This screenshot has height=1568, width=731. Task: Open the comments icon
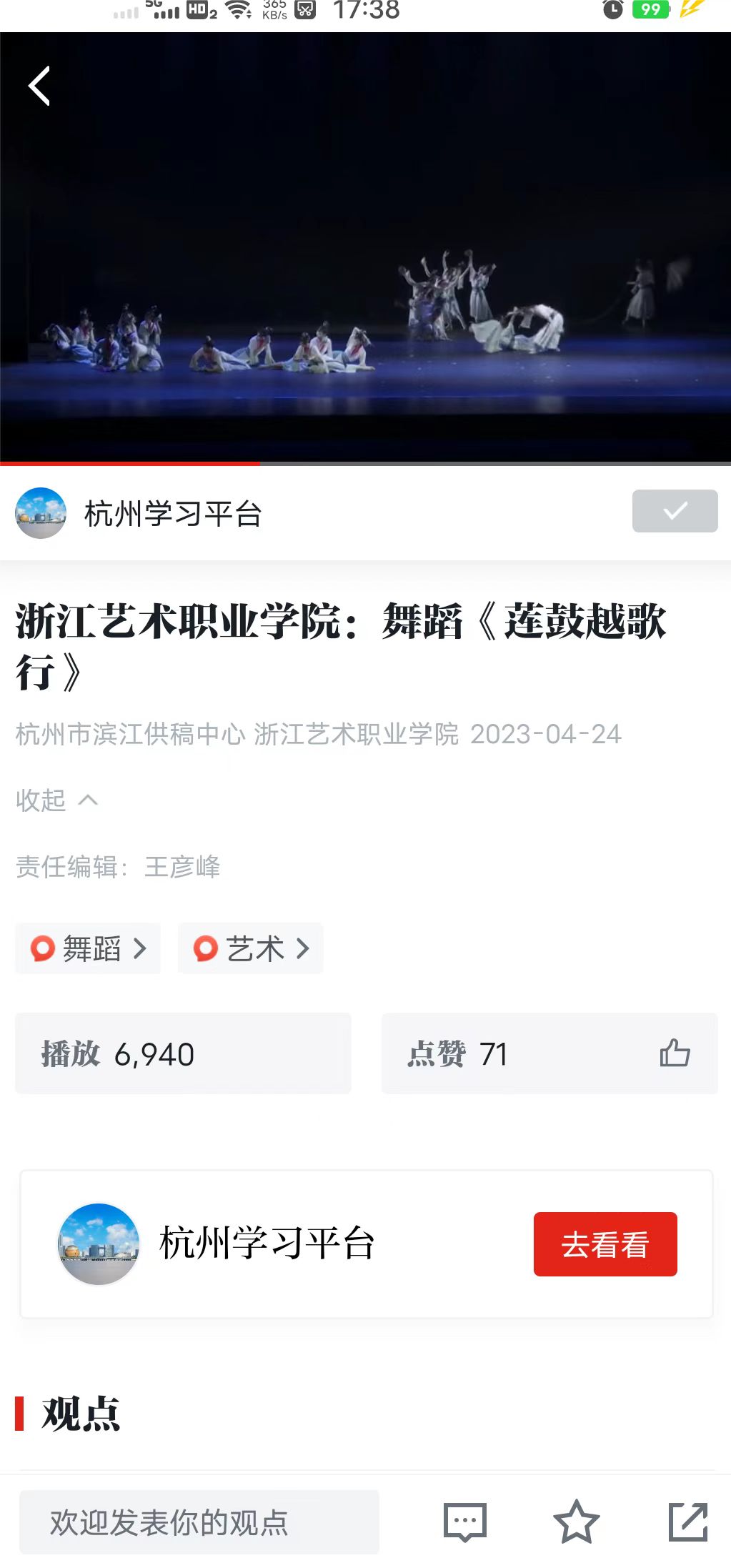(464, 1522)
